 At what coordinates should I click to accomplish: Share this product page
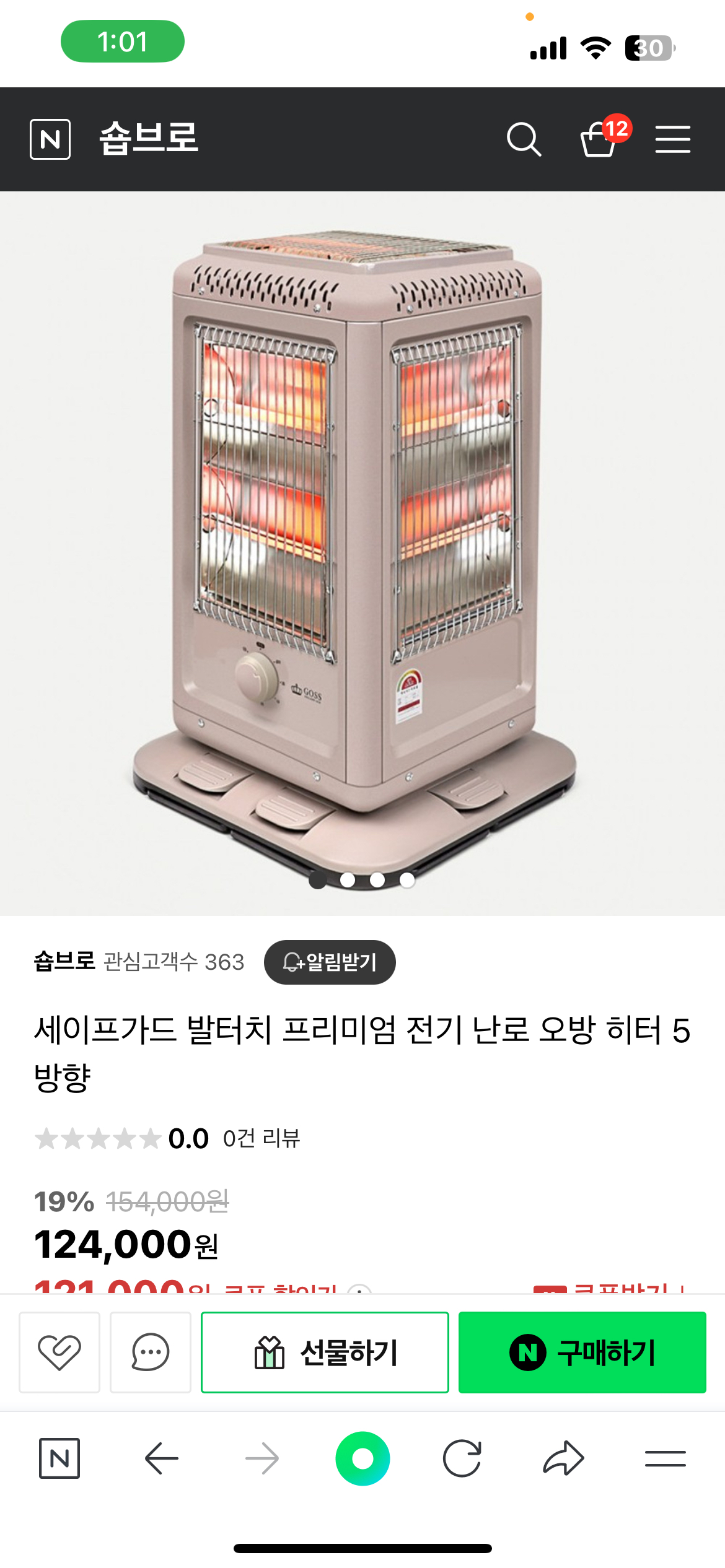tap(563, 1458)
